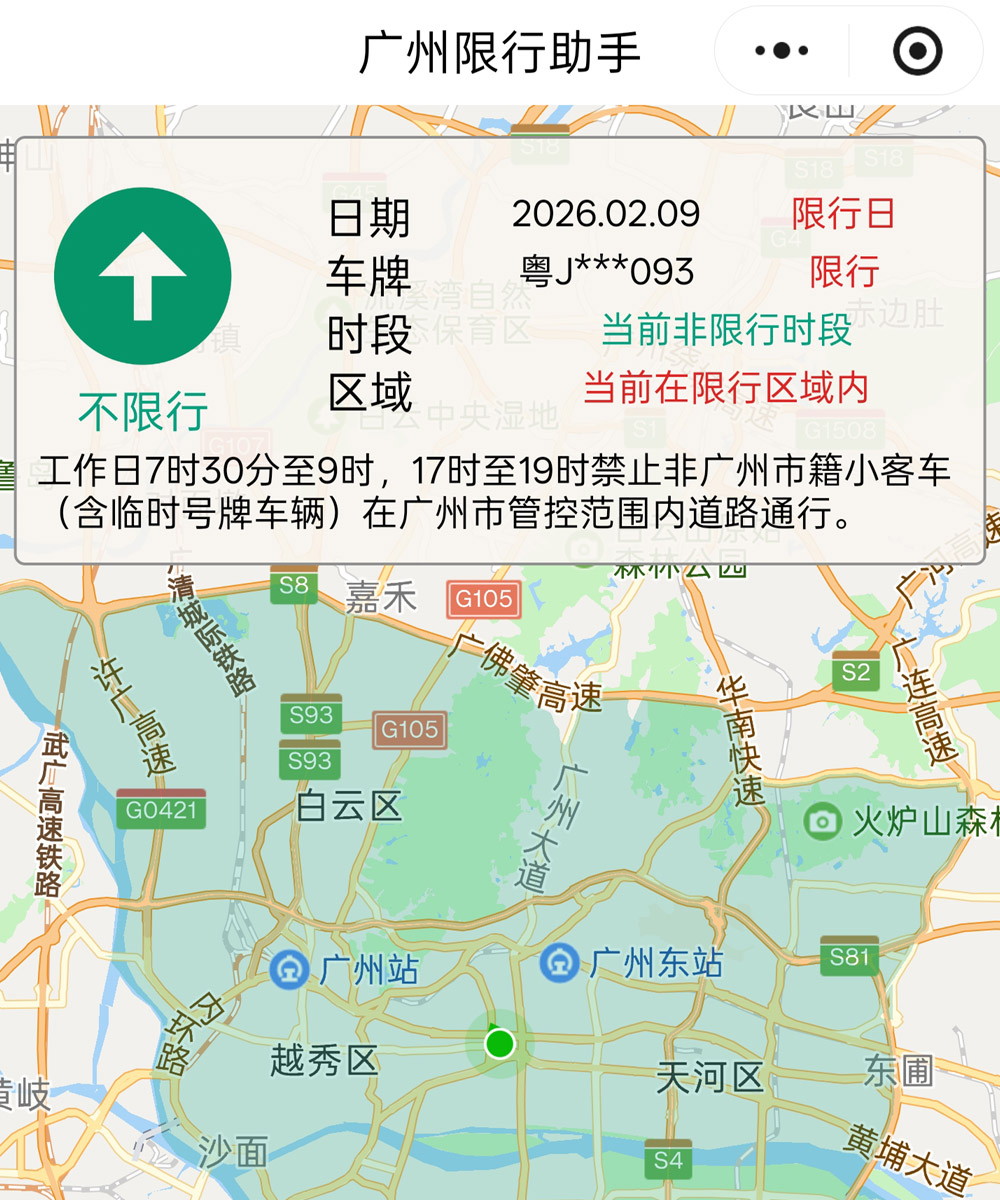
Task: Tap the date 2026.02.09
Action: 606,213
